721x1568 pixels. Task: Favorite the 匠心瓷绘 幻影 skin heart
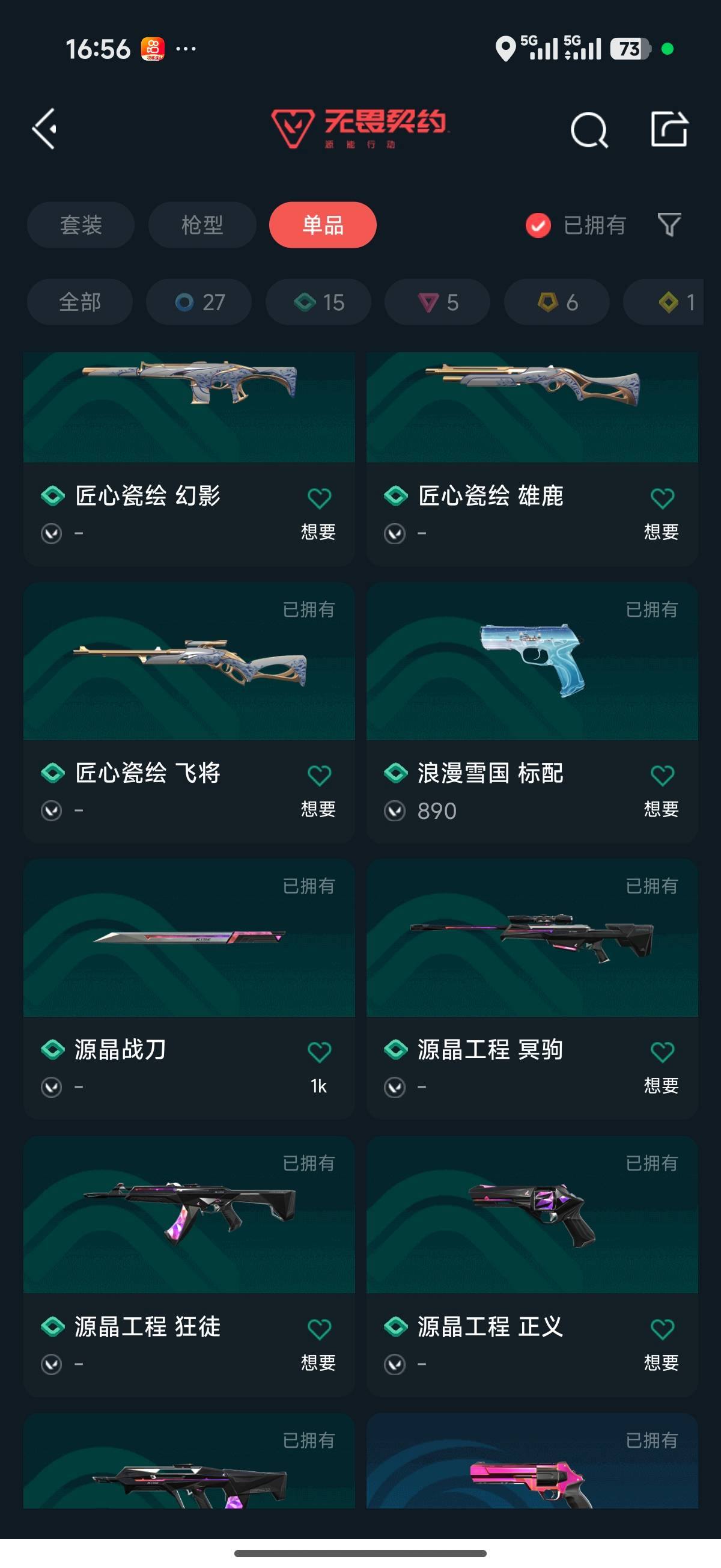[x=319, y=497]
